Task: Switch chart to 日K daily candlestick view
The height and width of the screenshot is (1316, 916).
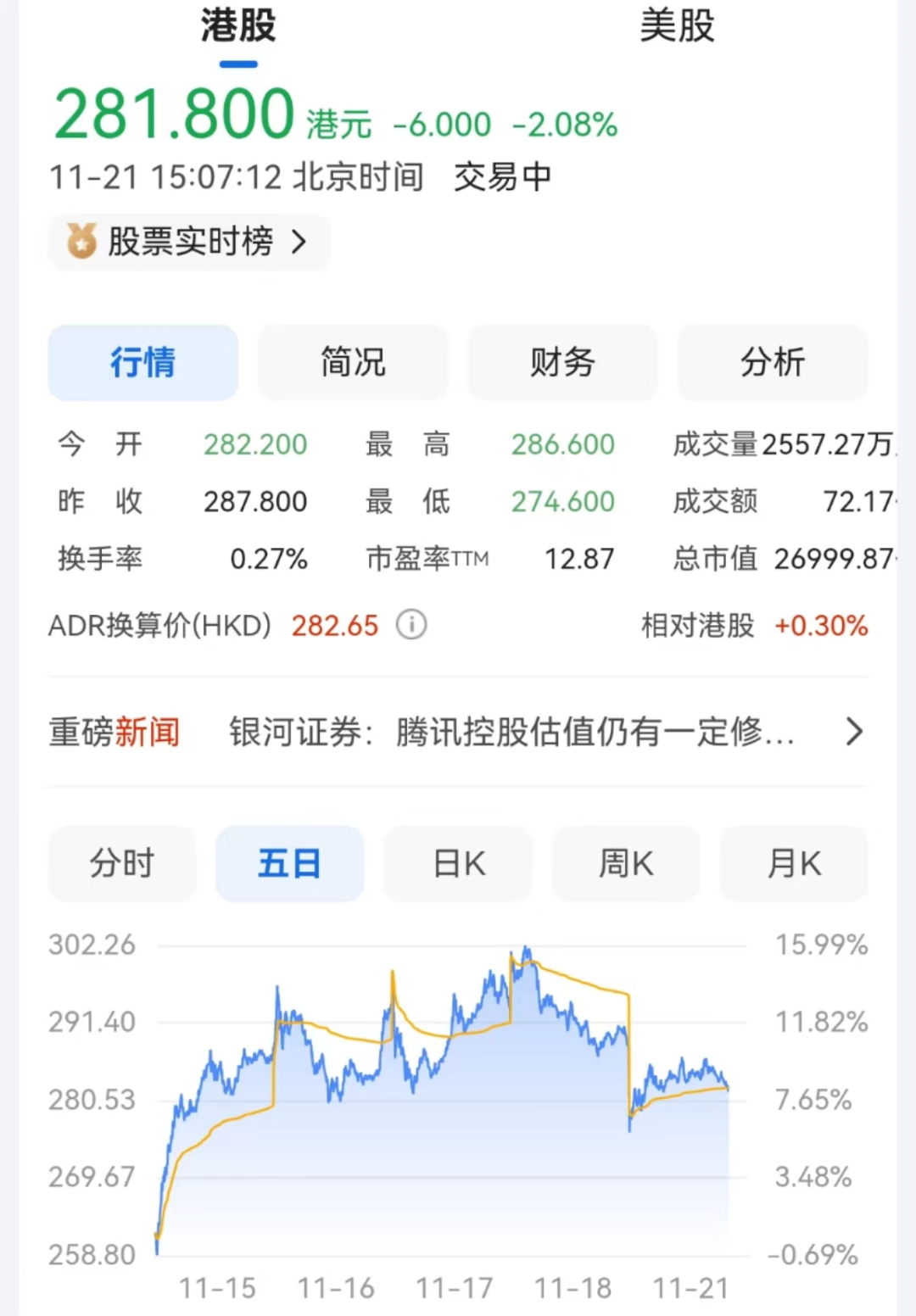Action: click(x=457, y=863)
